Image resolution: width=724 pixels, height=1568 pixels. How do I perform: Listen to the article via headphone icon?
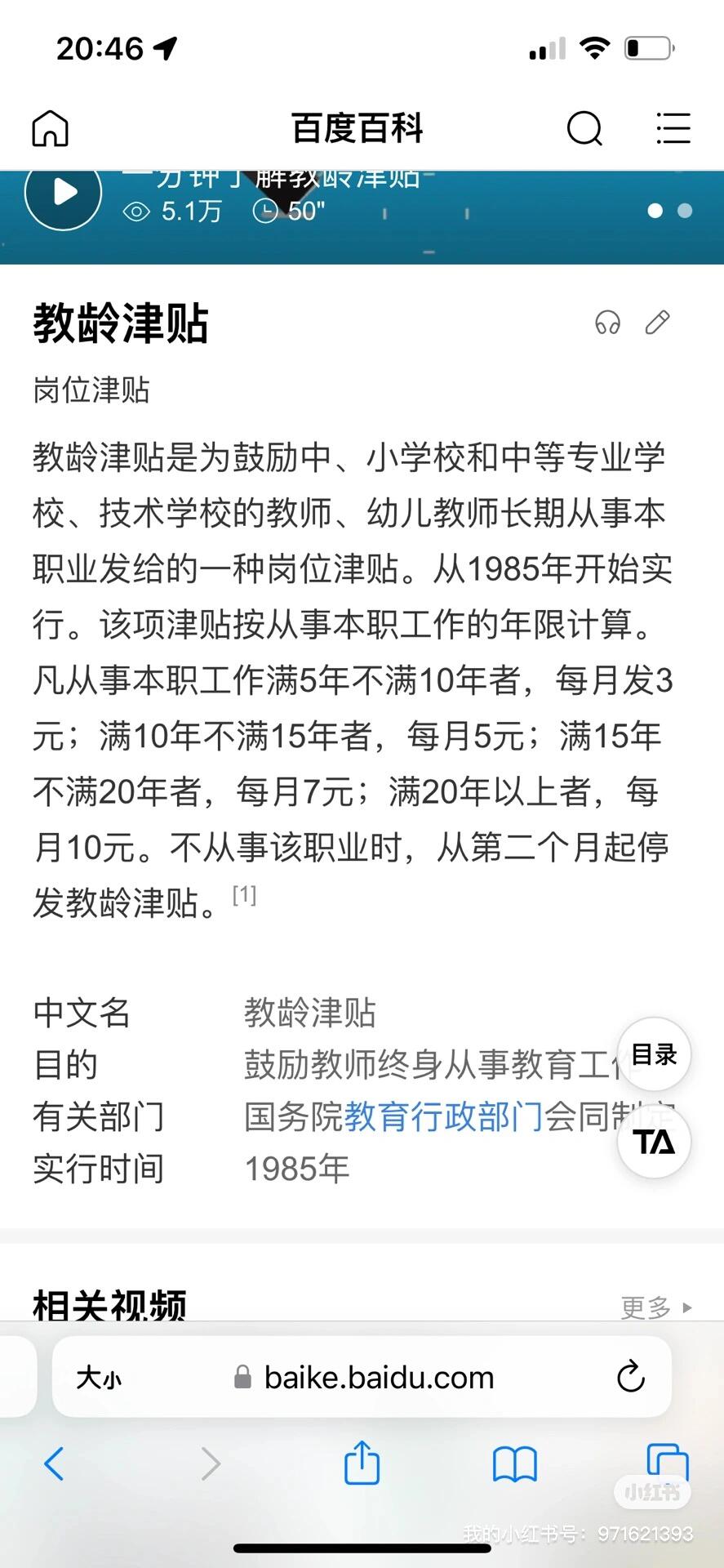pyautogui.click(x=607, y=323)
